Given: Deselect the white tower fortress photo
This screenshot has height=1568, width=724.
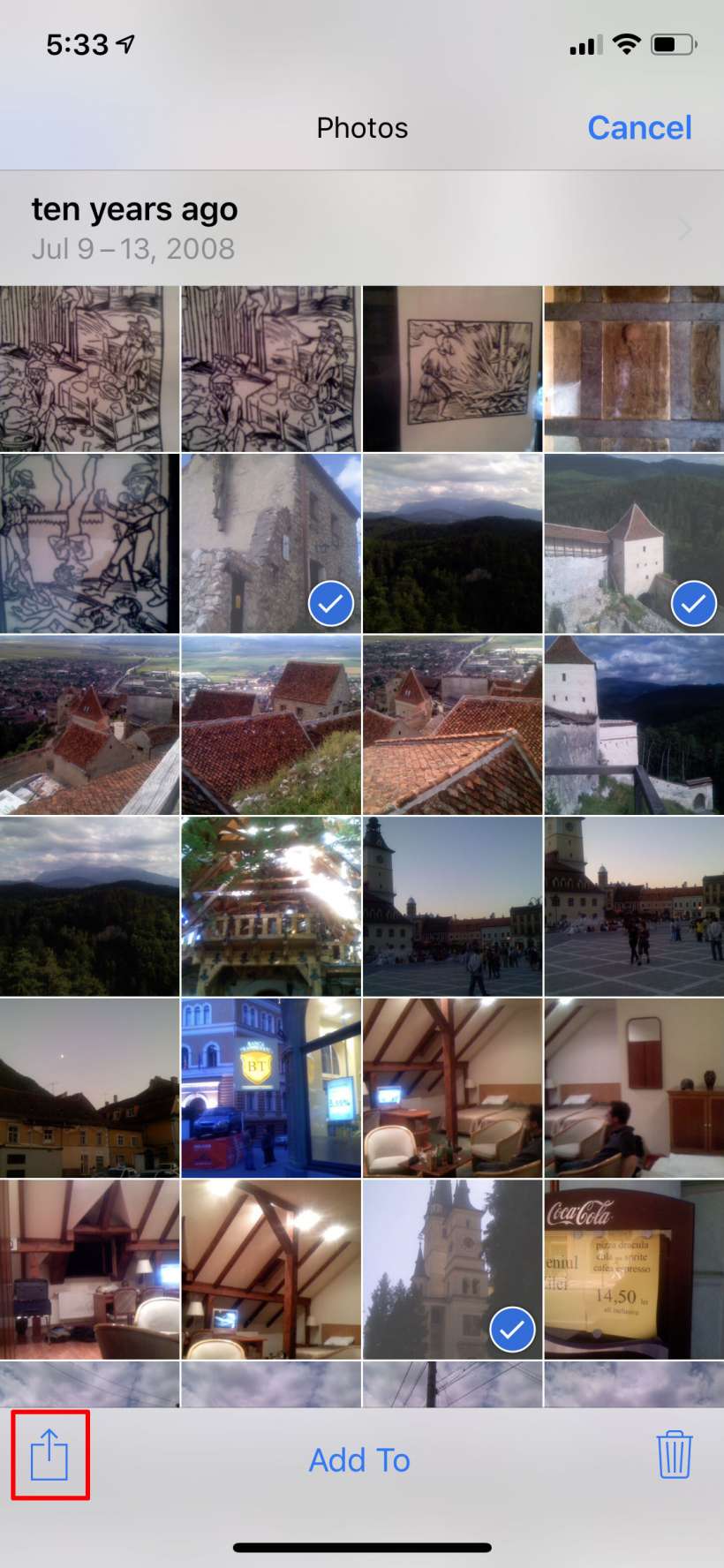Looking at the screenshot, I should (634, 543).
